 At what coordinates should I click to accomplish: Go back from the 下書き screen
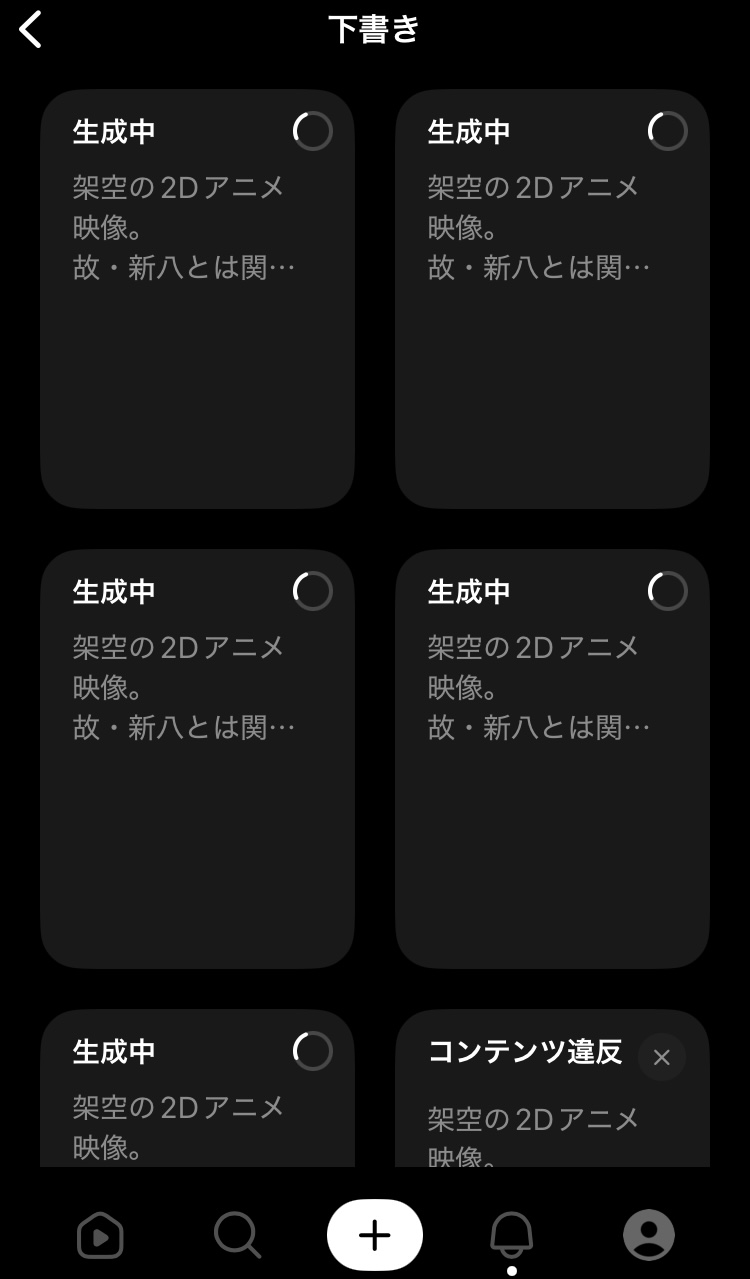(32, 30)
